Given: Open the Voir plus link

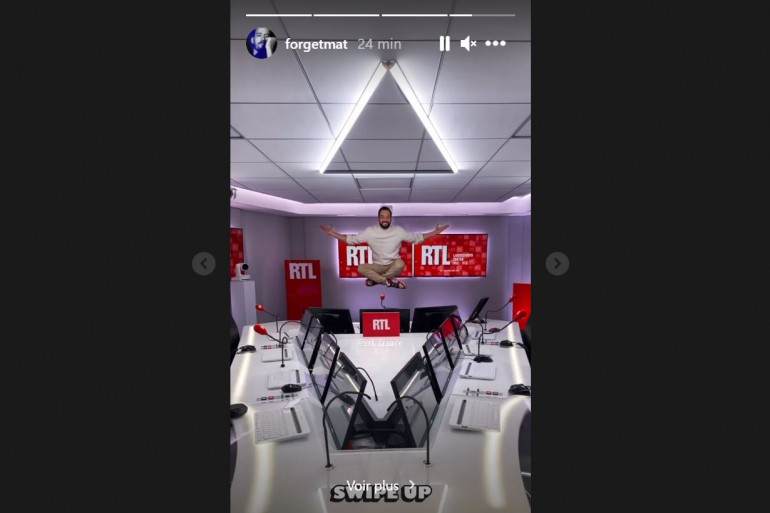Looking at the screenshot, I should point(380,486).
